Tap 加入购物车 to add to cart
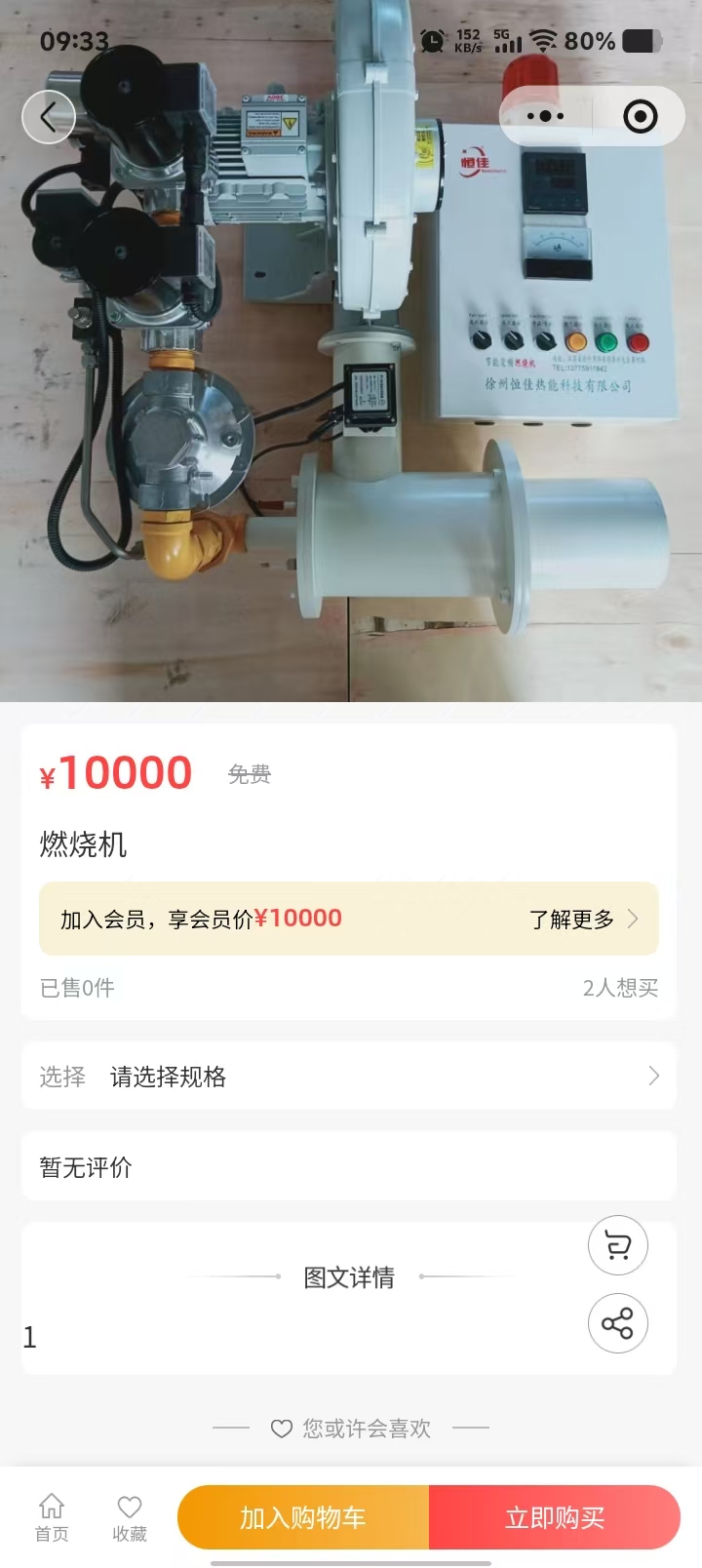 303,1517
